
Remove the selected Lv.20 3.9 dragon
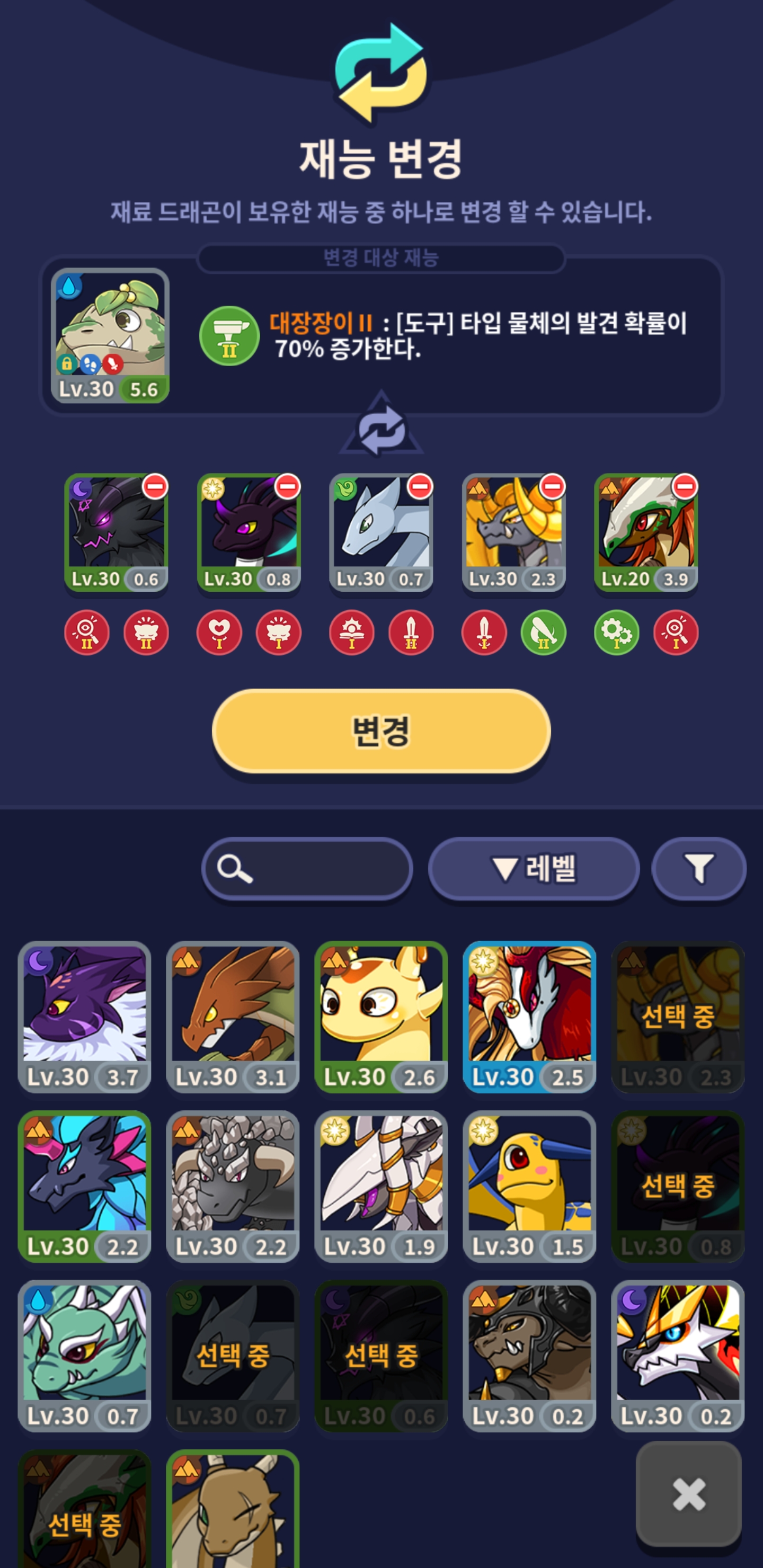click(685, 487)
